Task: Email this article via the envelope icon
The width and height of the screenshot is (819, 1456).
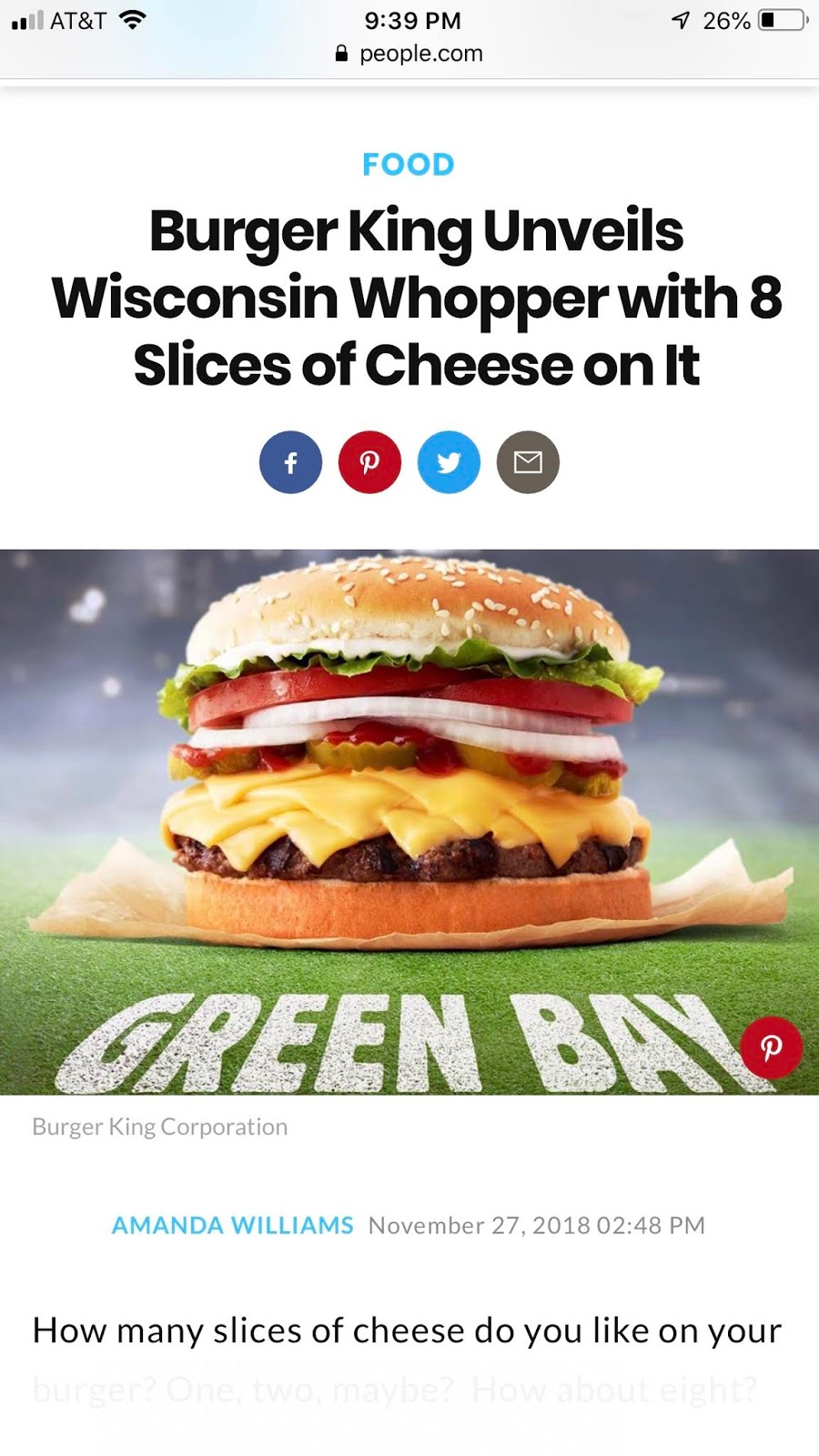Action: pos(528,462)
